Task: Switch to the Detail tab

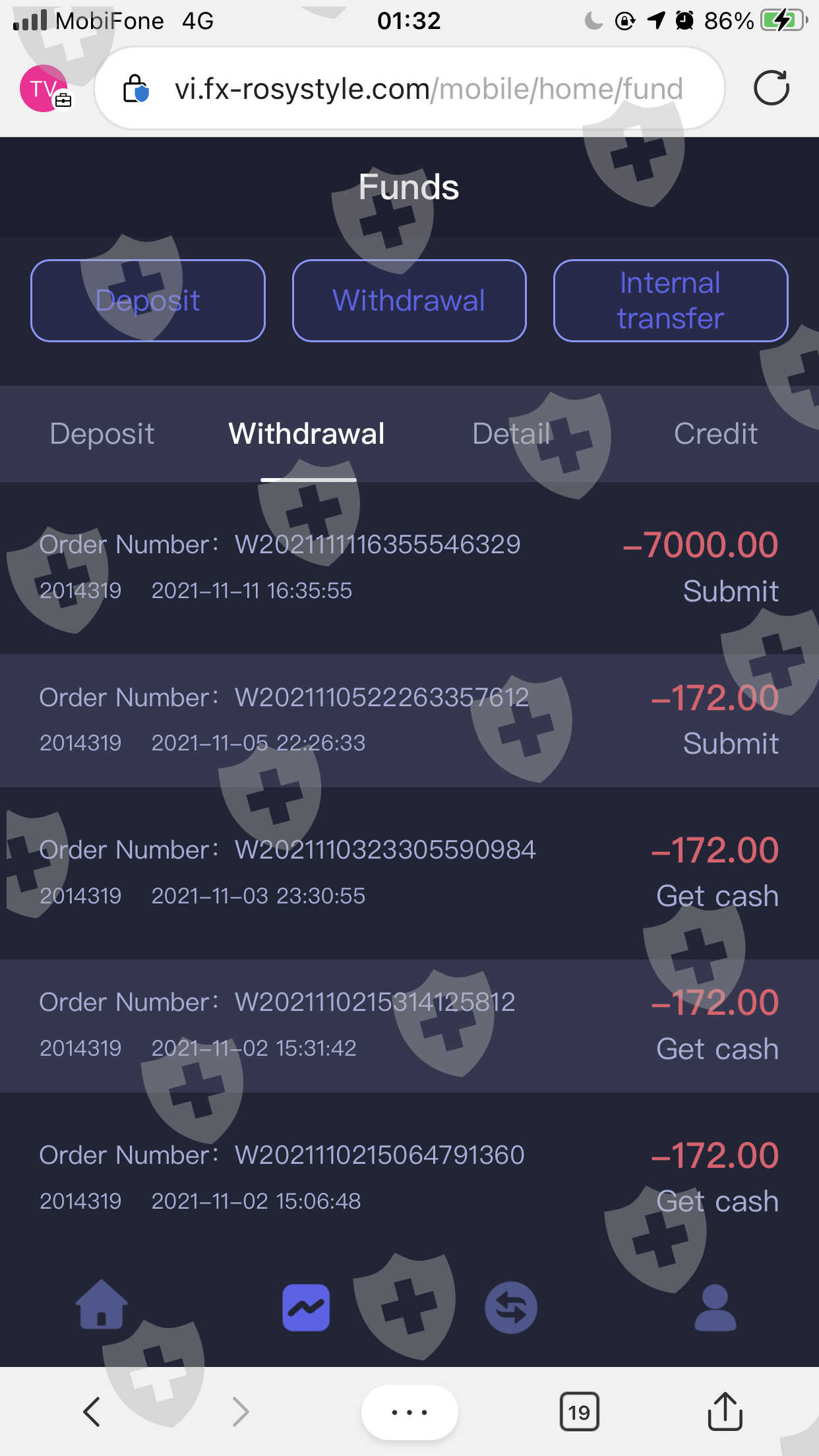Action: point(511,434)
